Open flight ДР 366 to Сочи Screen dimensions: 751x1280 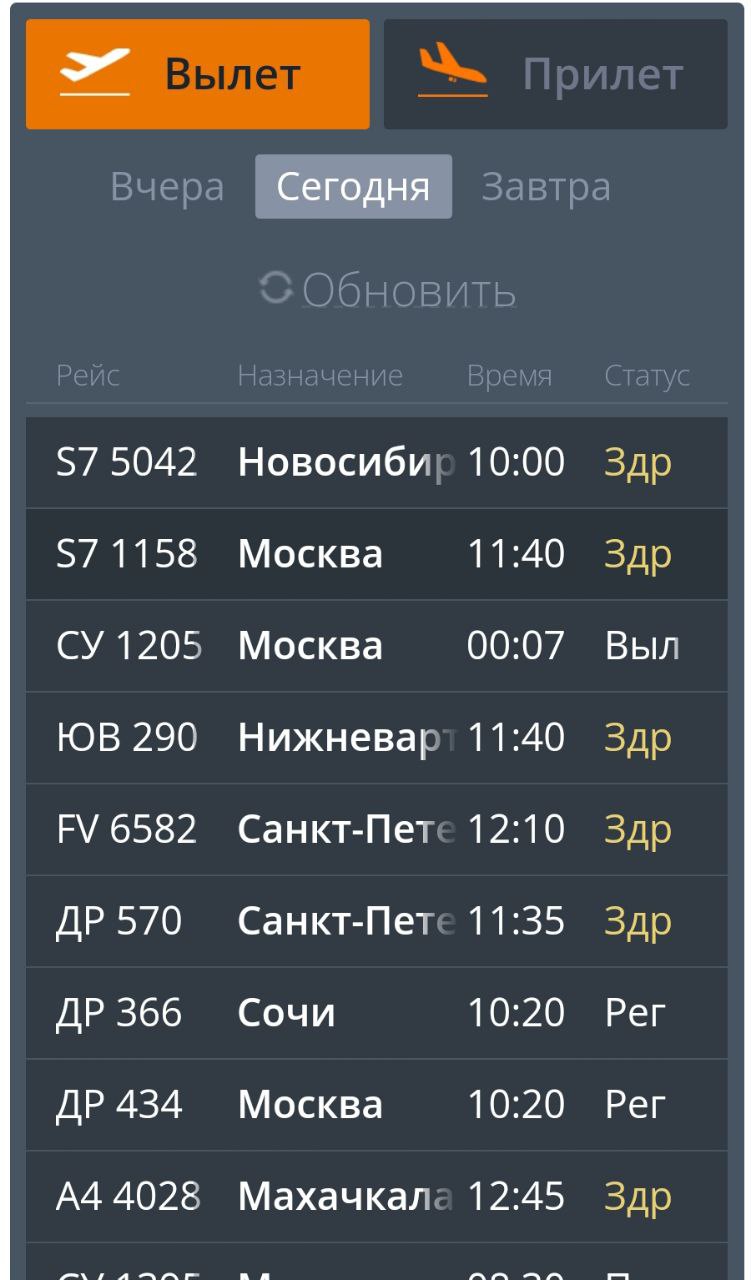pyautogui.click(x=376, y=1013)
